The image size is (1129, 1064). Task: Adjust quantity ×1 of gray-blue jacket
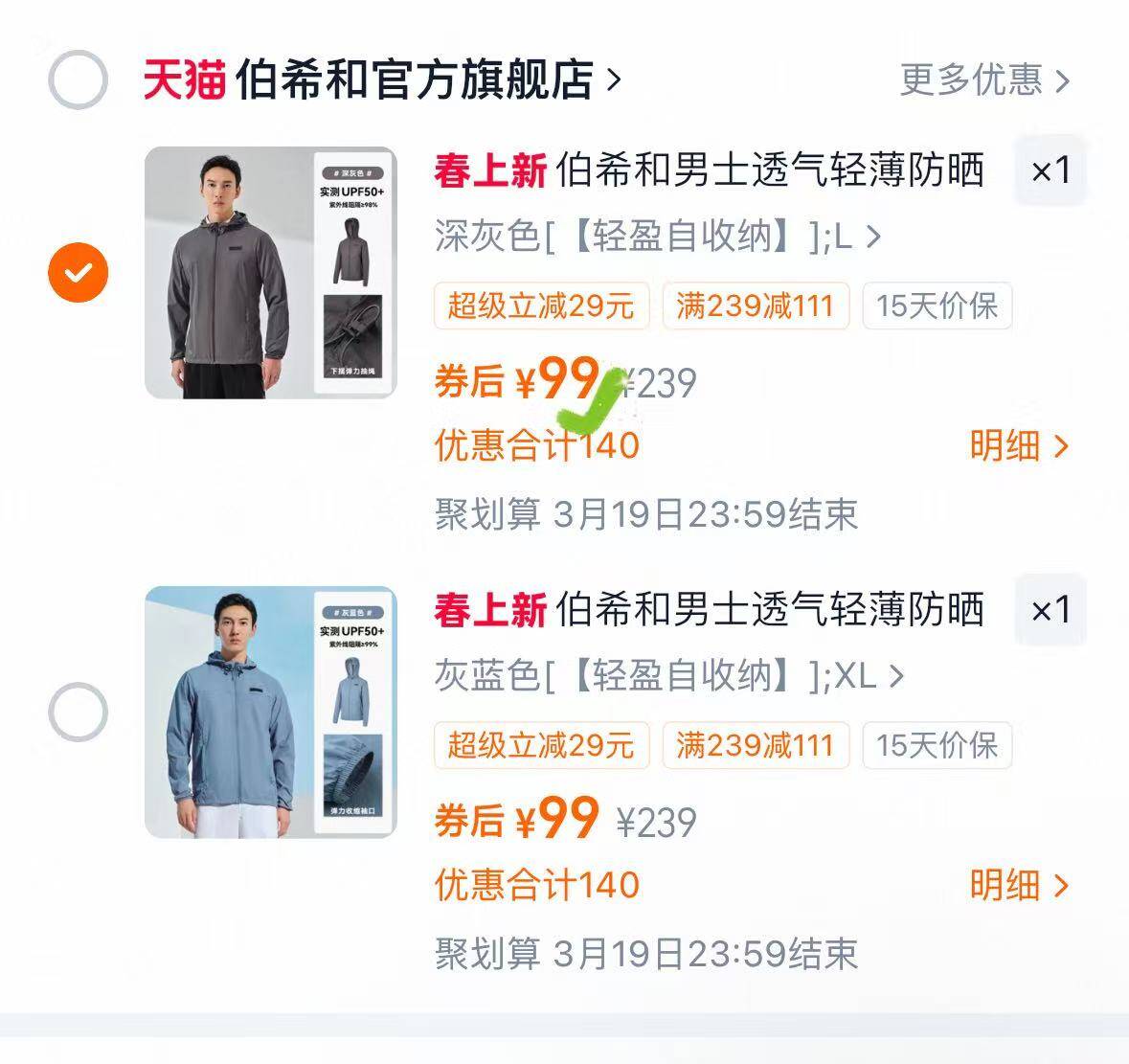coord(1050,610)
